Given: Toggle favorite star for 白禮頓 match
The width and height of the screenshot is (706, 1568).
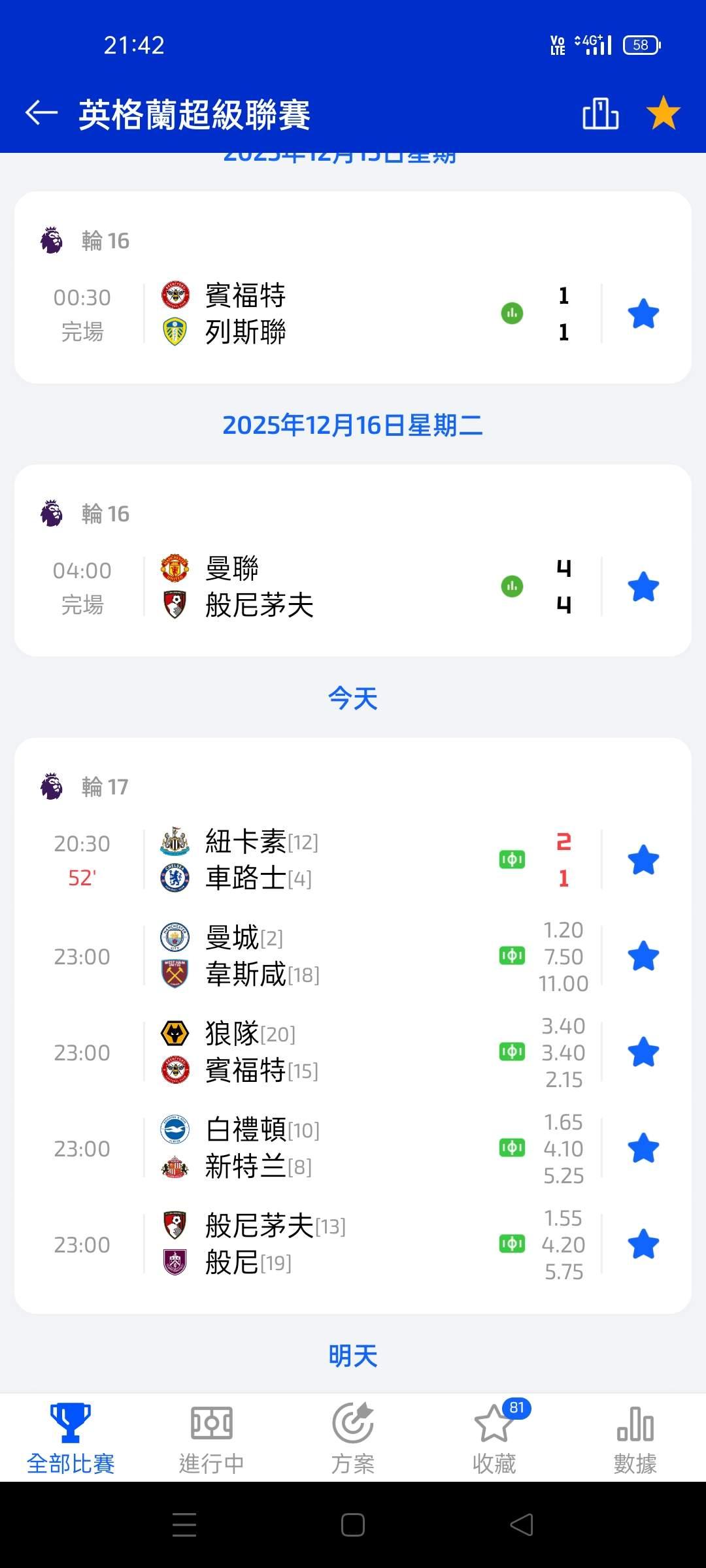Looking at the screenshot, I should pyautogui.click(x=643, y=1149).
